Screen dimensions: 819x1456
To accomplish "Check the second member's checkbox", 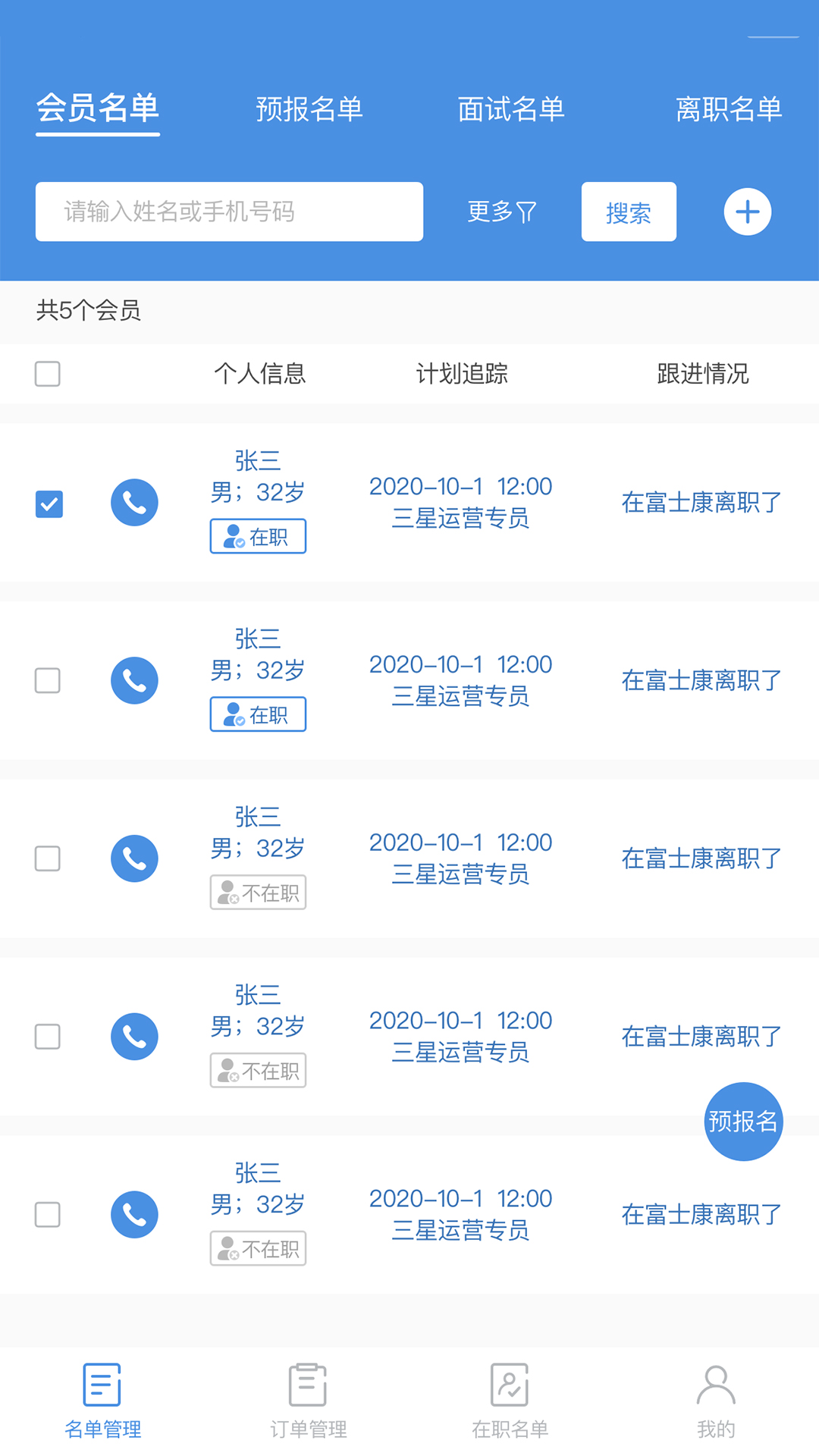I will tap(48, 680).
